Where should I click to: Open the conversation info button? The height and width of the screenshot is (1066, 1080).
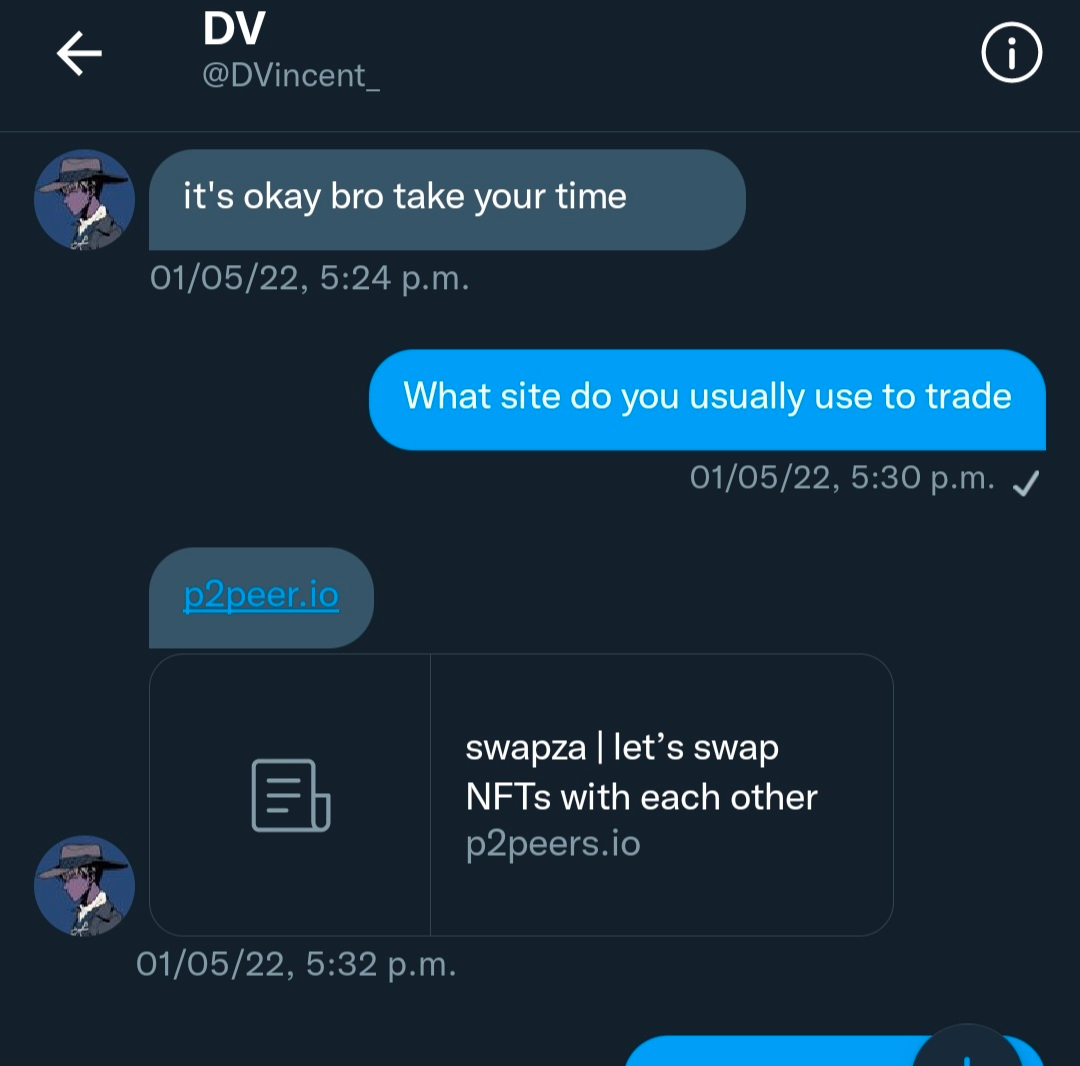pyautogui.click(x=1011, y=54)
